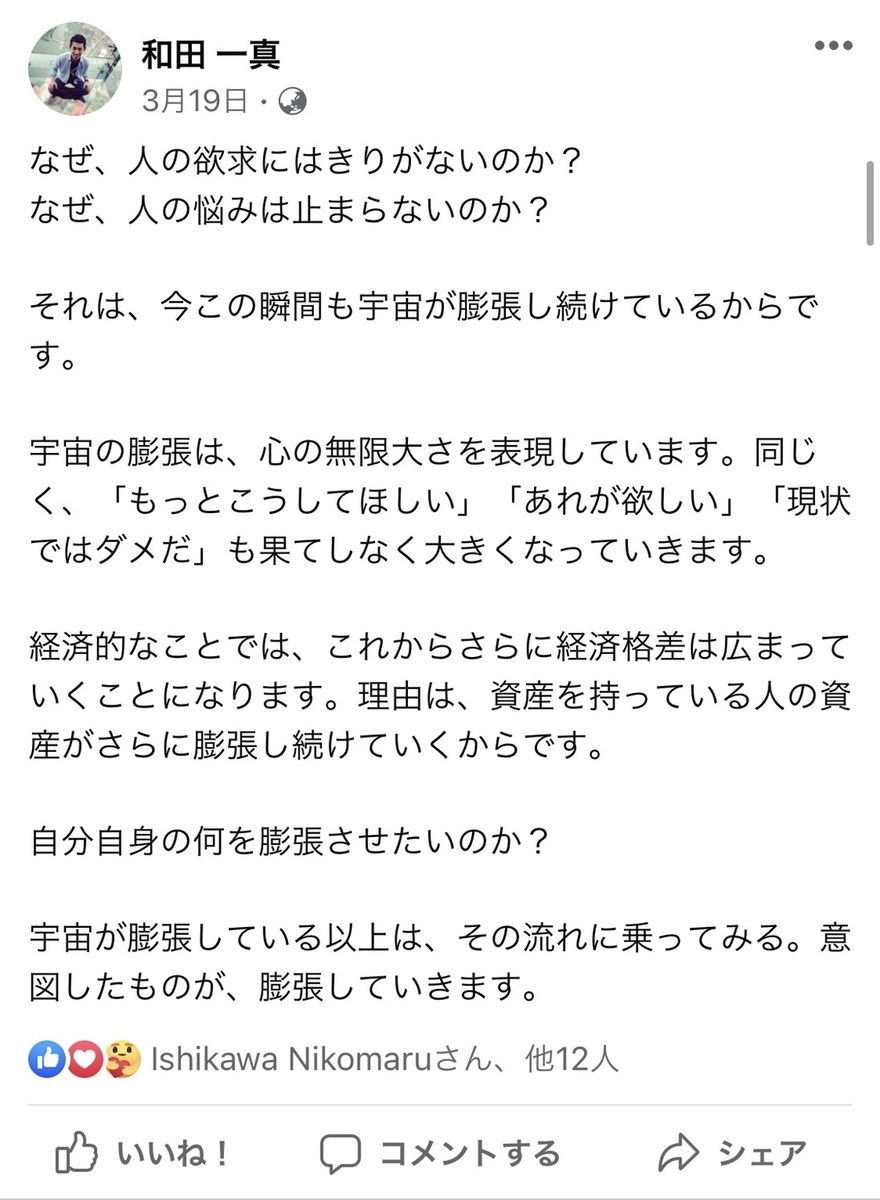This screenshot has width=880, height=1200.
Task: Click the globe public privacy icon
Action: point(290,101)
